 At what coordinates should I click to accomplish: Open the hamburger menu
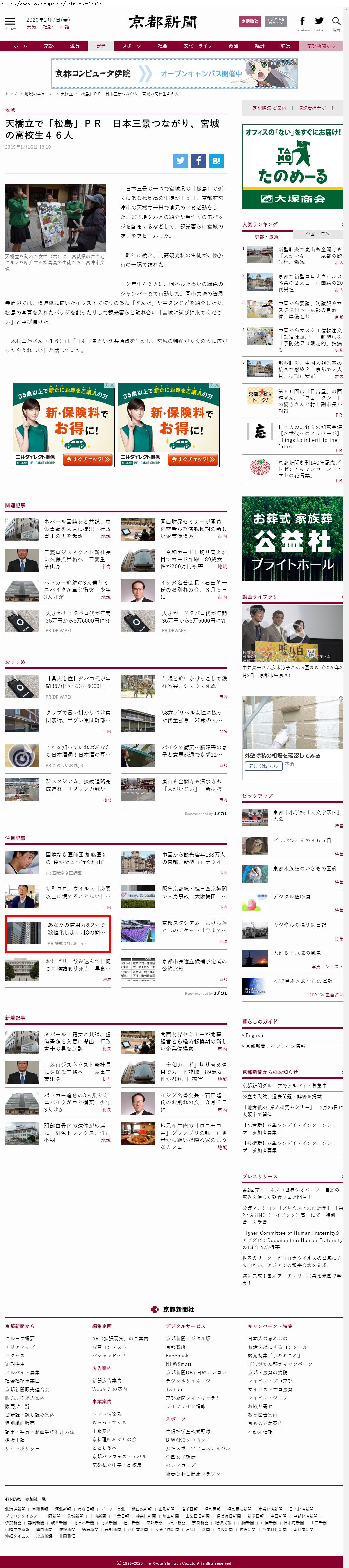(x=11, y=22)
